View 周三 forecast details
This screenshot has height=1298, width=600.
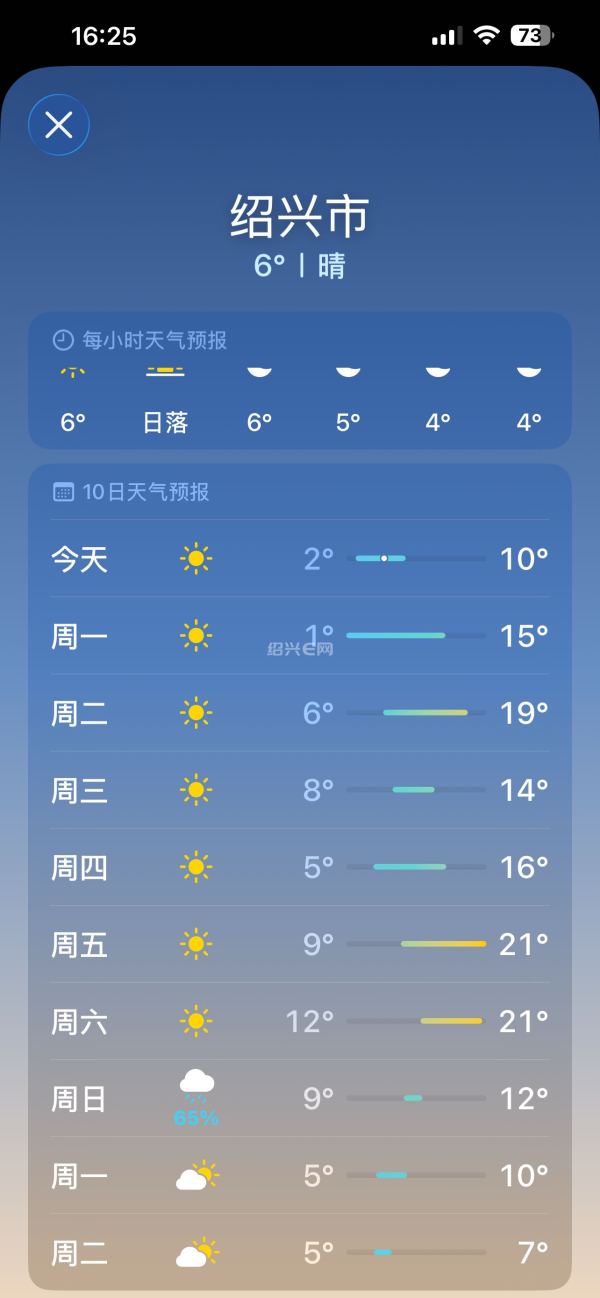point(300,790)
